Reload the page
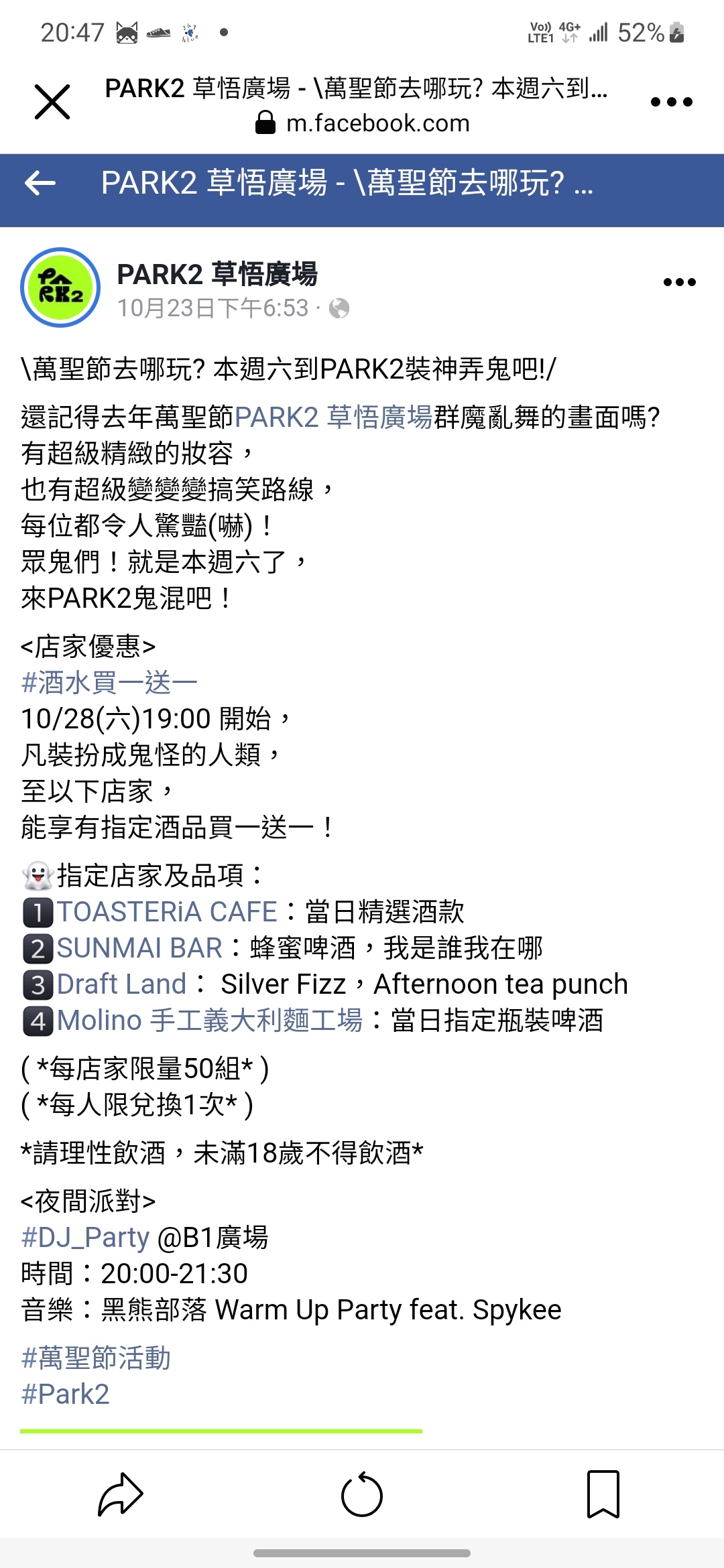Viewport: 724px width, 1568px height. tap(362, 1495)
